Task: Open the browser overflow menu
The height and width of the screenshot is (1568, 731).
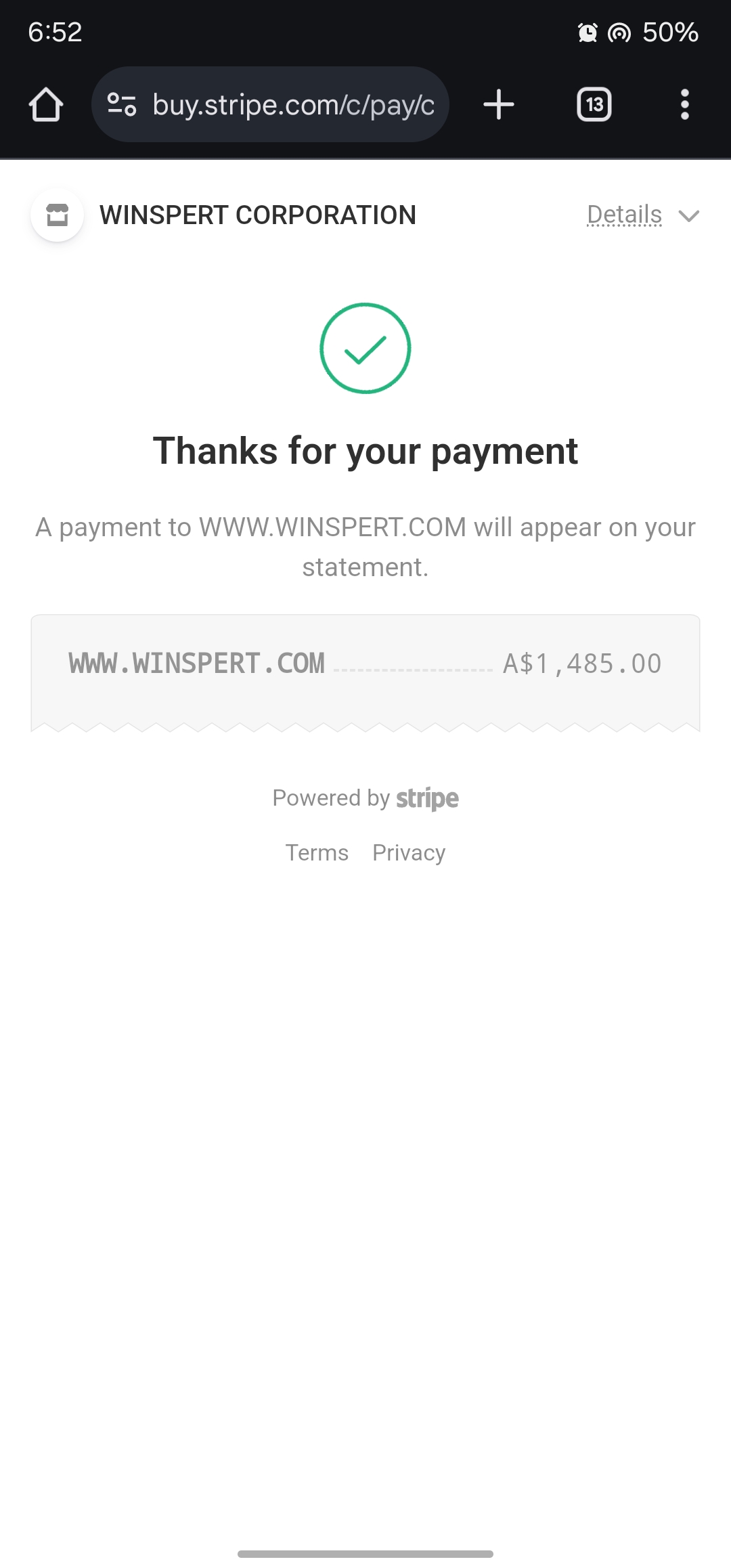Action: 684,105
